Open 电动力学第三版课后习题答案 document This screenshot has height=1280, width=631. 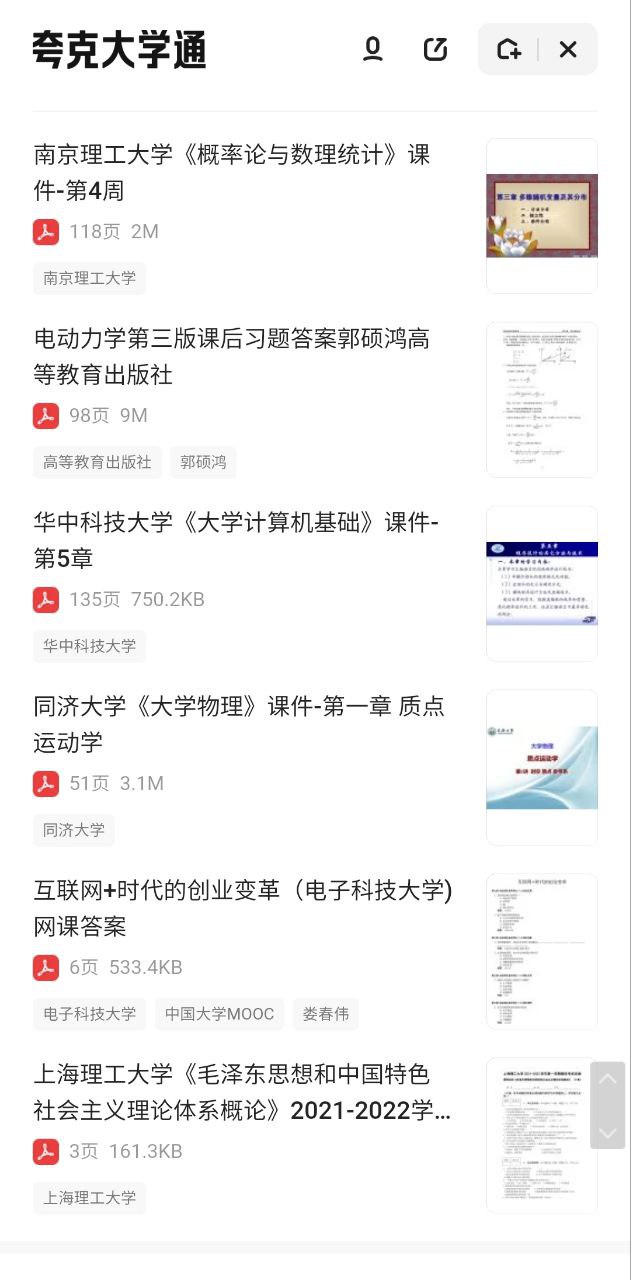point(232,356)
